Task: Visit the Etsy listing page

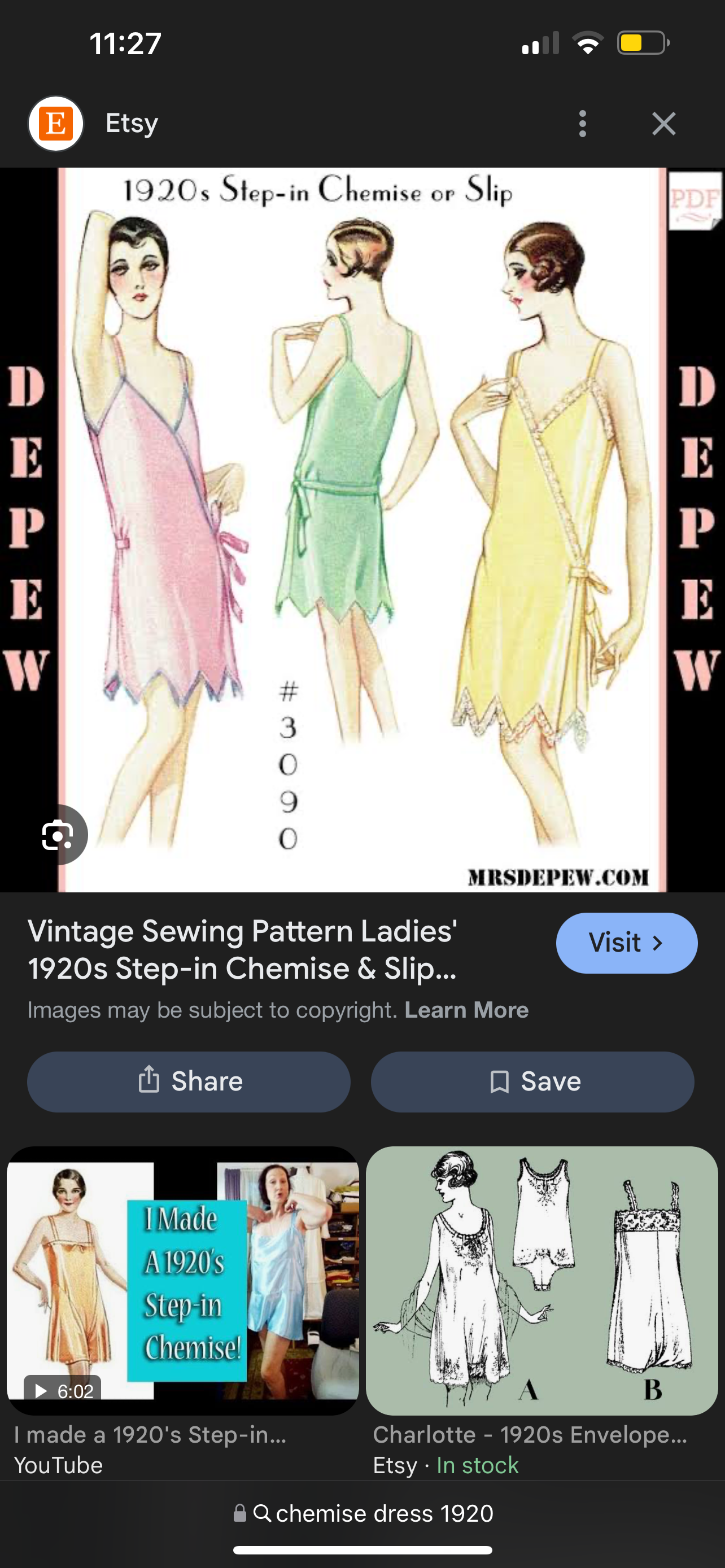Action: point(626,943)
